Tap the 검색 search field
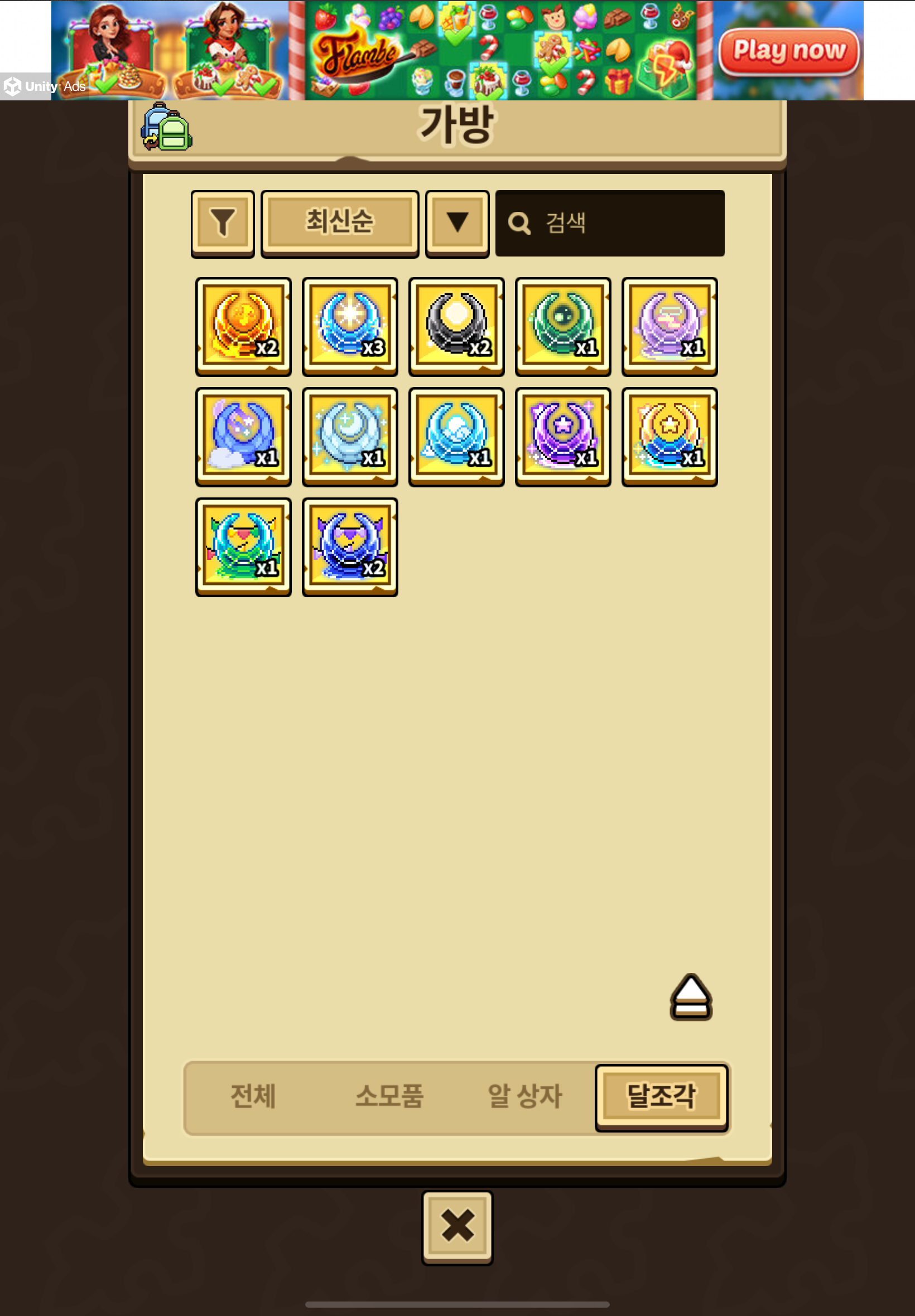 [609, 224]
